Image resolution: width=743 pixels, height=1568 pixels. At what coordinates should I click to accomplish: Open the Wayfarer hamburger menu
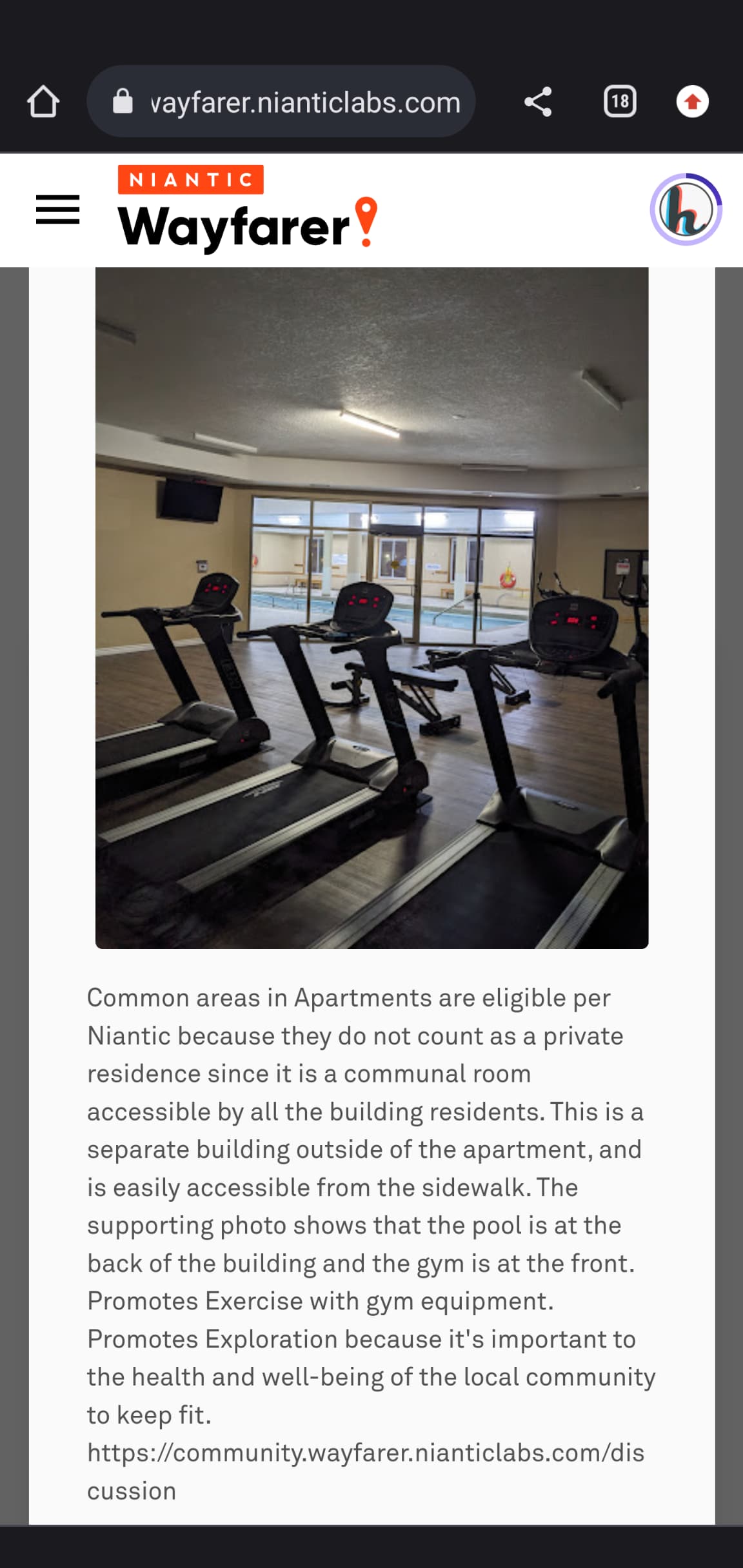pyautogui.click(x=57, y=210)
